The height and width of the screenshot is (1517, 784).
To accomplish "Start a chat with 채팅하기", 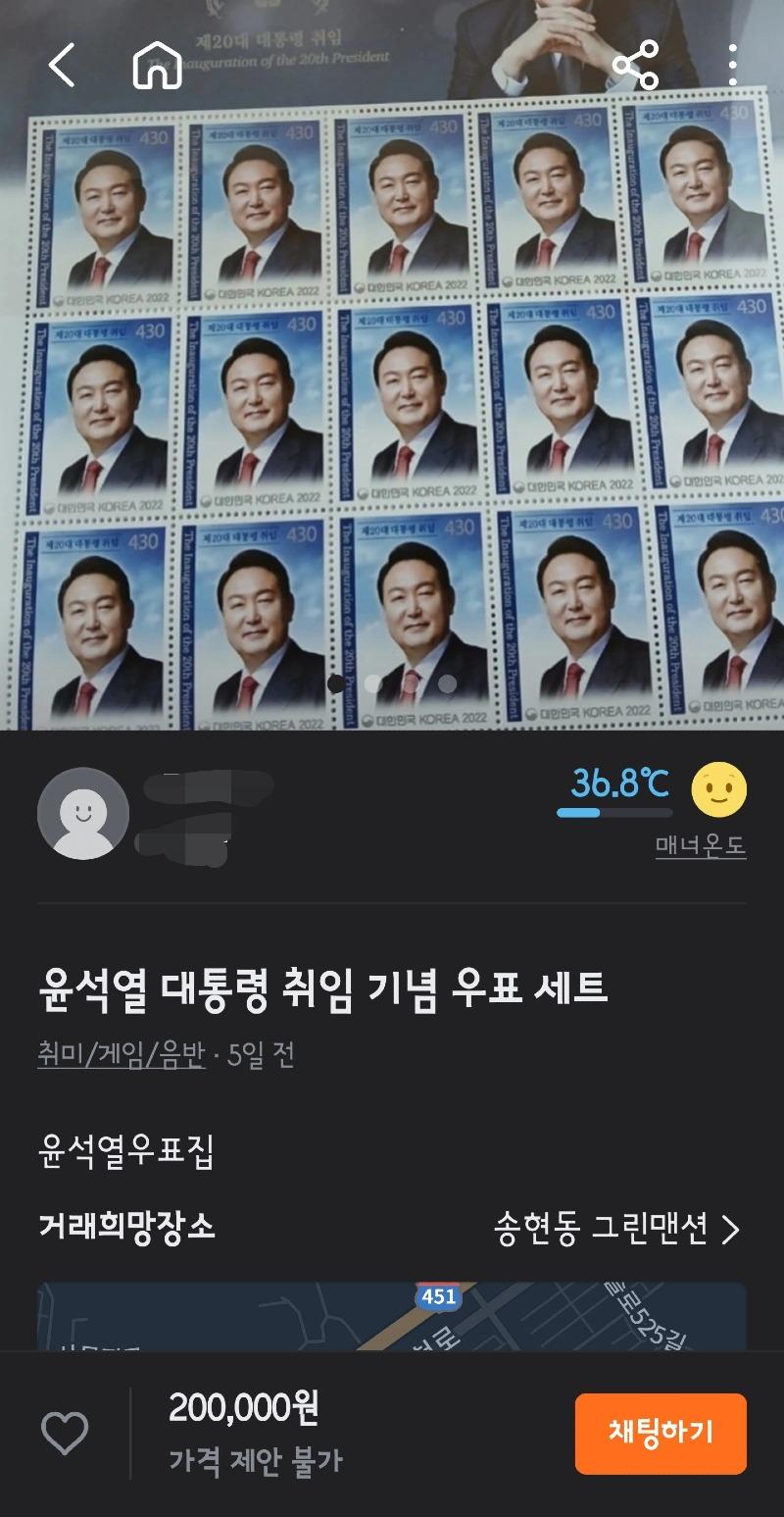I will 660,1433.
